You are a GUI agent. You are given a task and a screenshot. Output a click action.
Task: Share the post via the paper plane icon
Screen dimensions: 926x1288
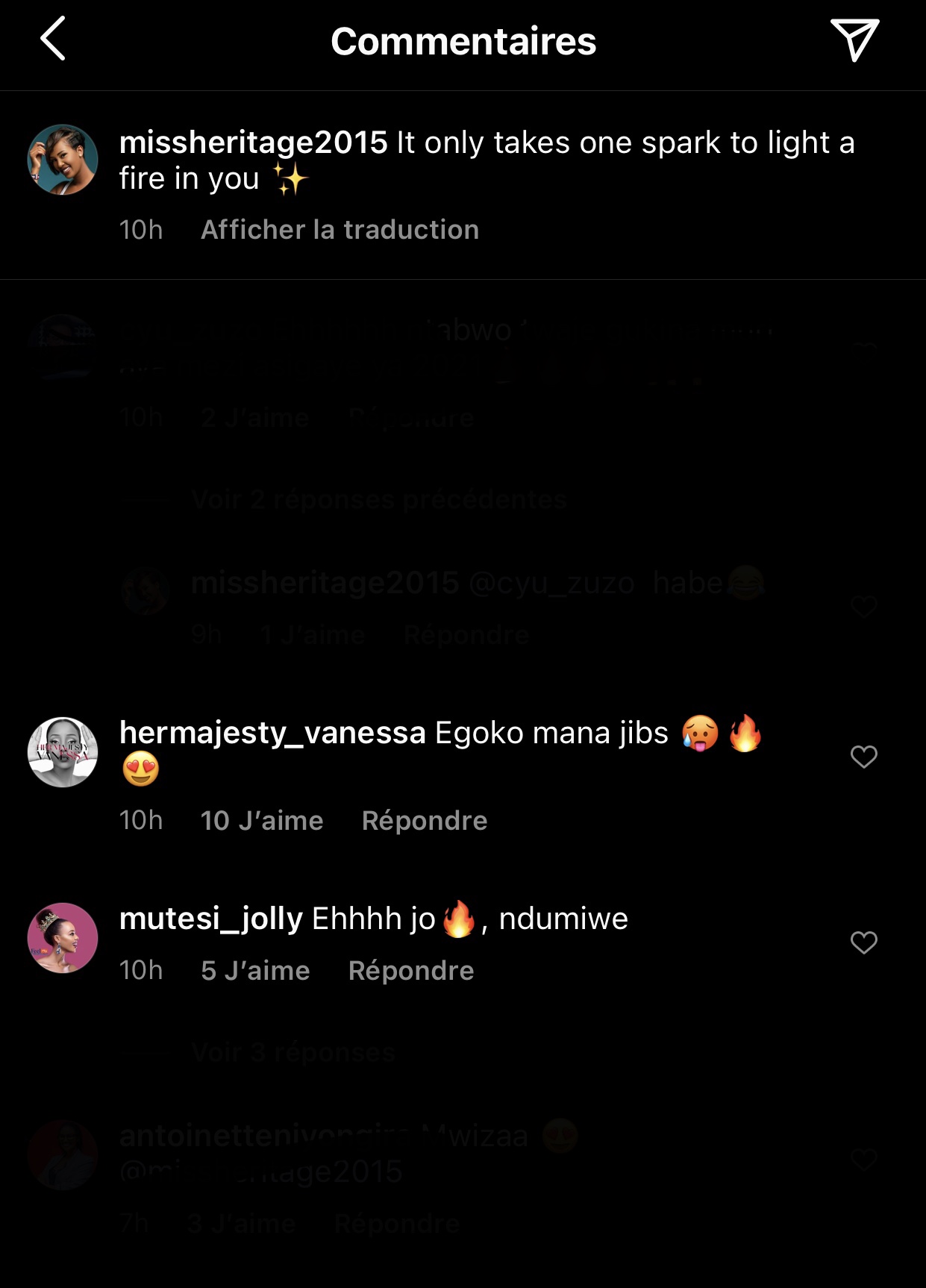click(854, 40)
